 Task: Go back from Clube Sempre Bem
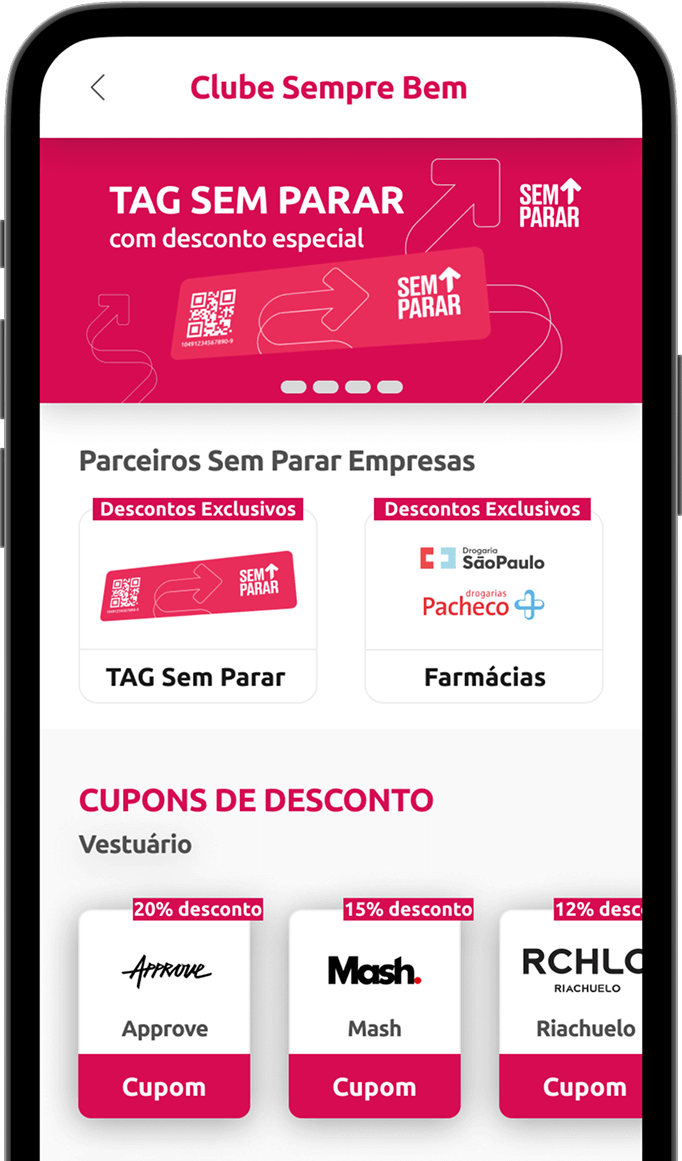click(98, 88)
